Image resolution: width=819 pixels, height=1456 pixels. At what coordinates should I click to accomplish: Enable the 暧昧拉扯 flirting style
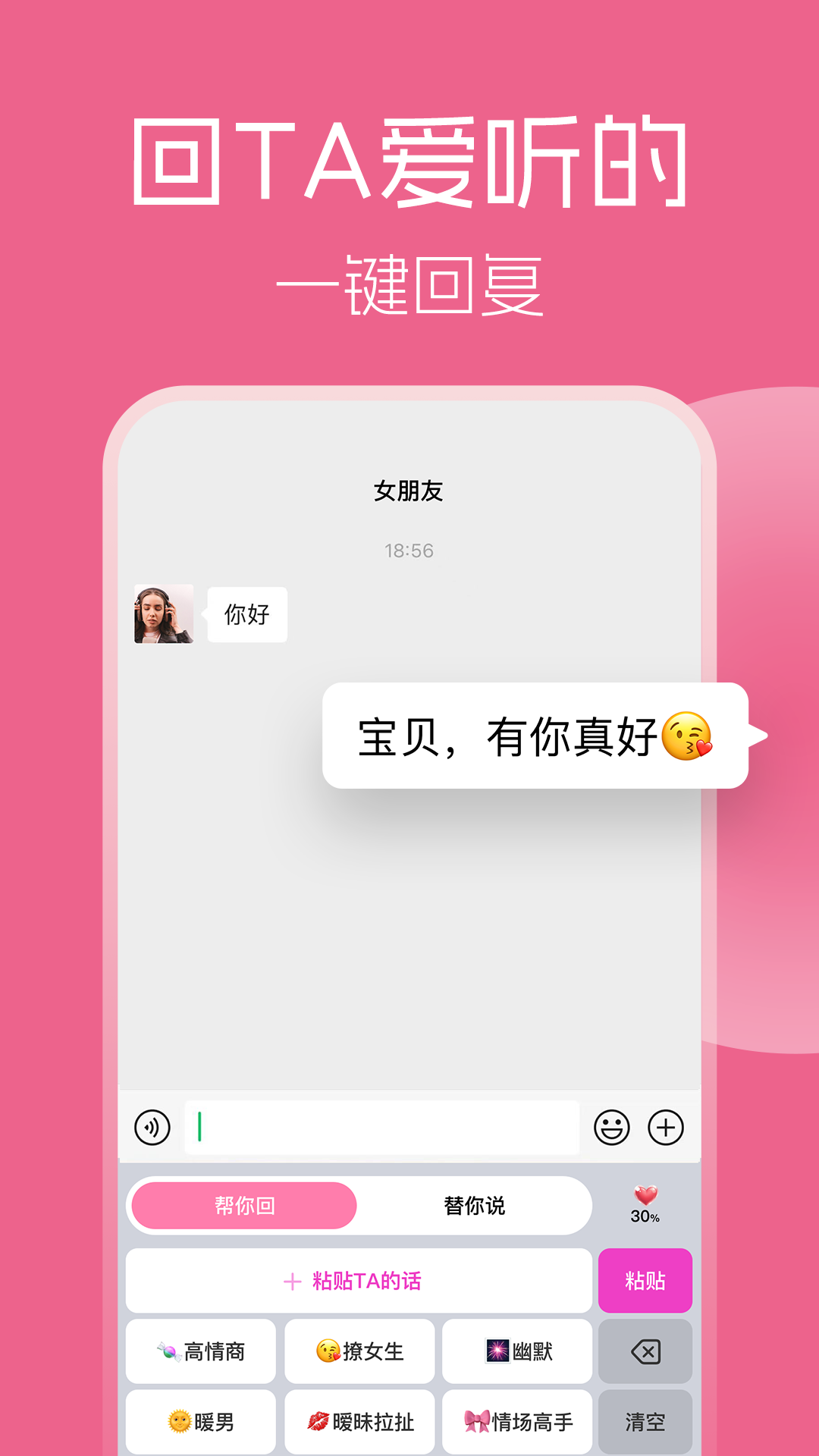click(x=359, y=1422)
